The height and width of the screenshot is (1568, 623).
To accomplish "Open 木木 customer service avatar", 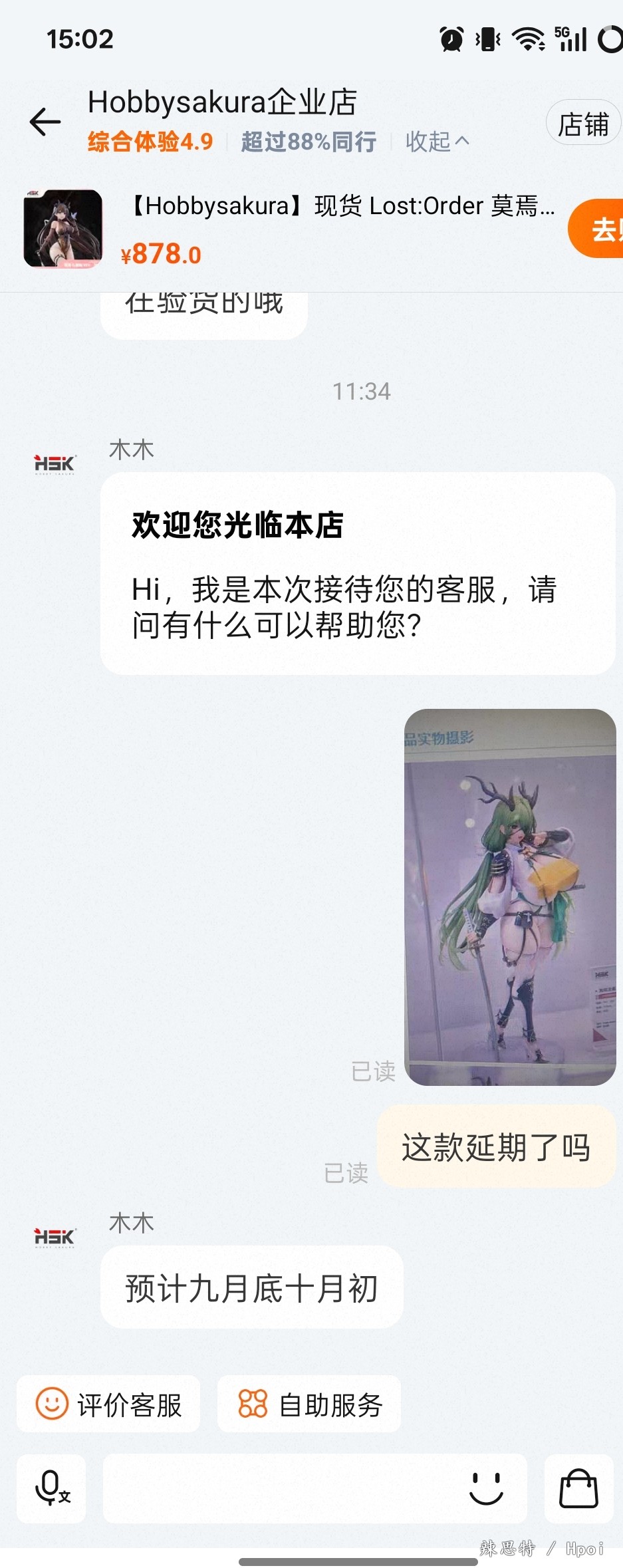I will pyautogui.click(x=55, y=1238).
